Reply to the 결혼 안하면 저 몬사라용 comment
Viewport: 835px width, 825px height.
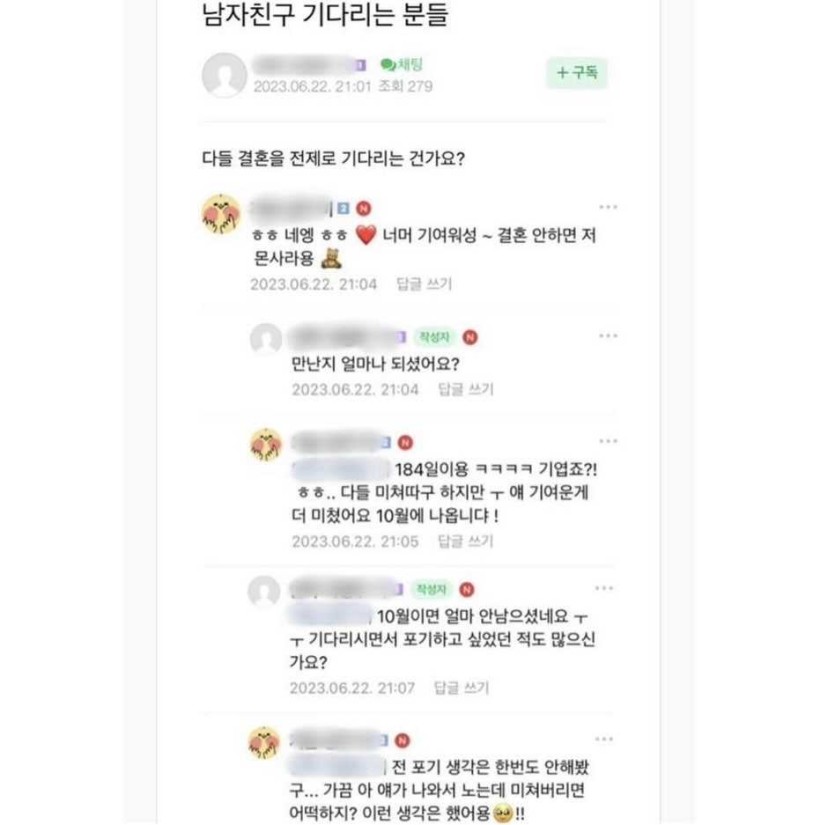pos(424,284)
